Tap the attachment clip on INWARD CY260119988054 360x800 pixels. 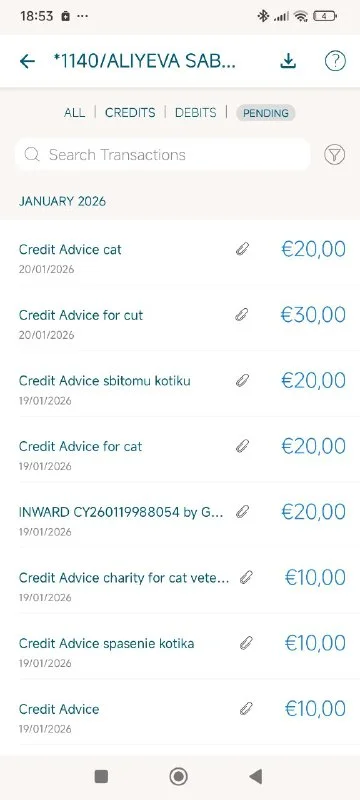243,512
